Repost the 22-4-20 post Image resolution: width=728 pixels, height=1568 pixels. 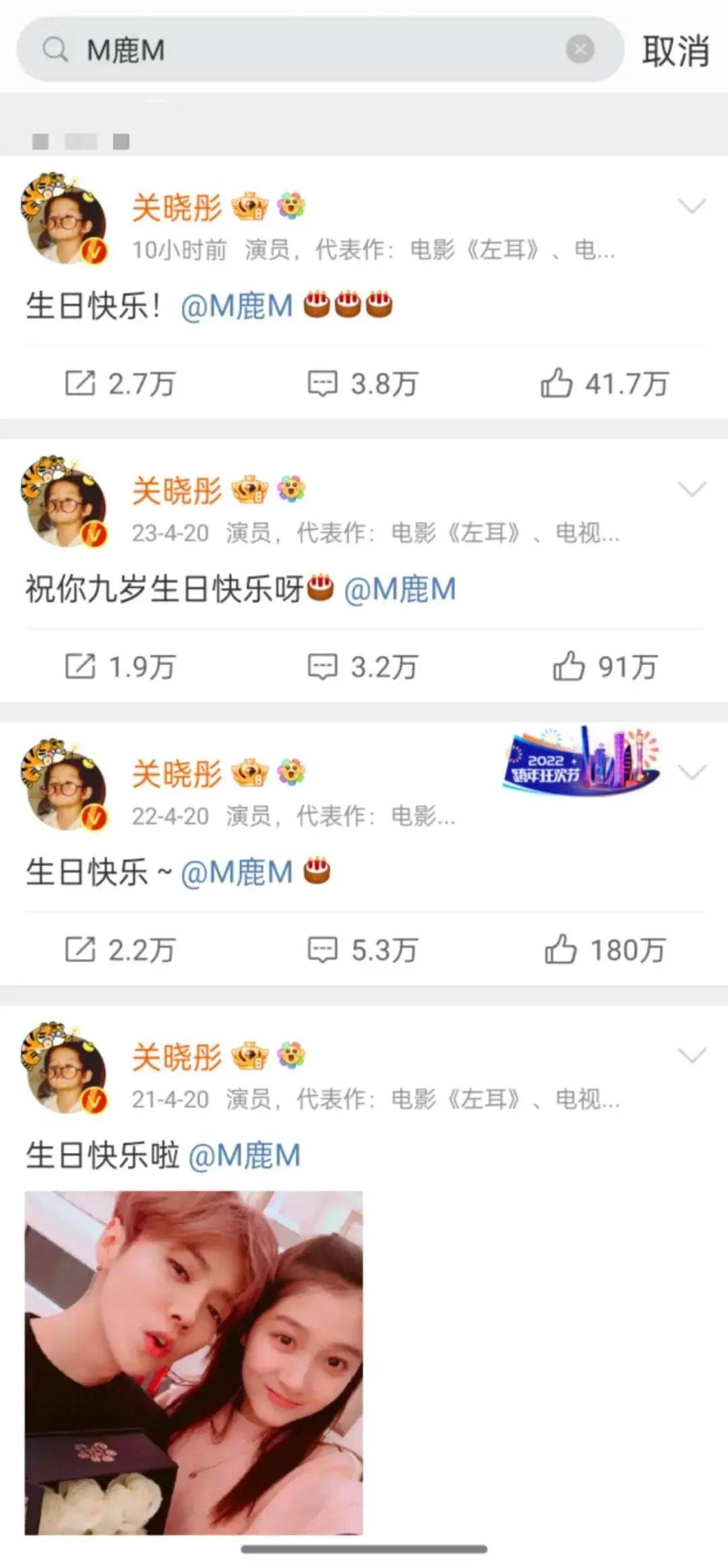tap(120, 950)
